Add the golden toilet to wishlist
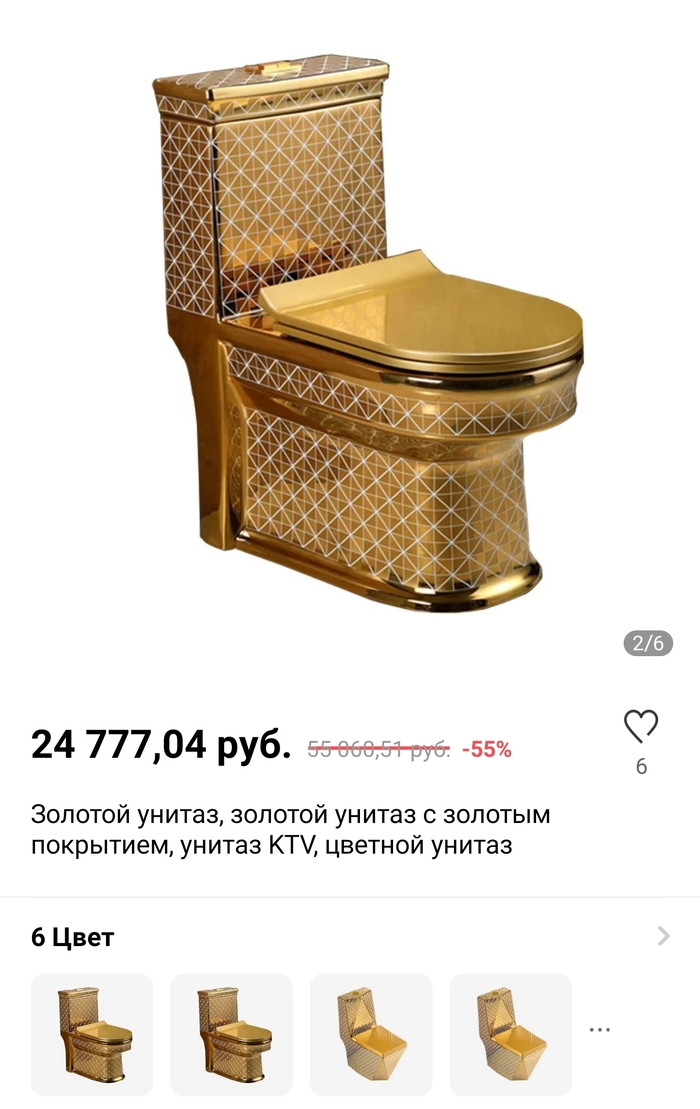 (x=640, y=727)
